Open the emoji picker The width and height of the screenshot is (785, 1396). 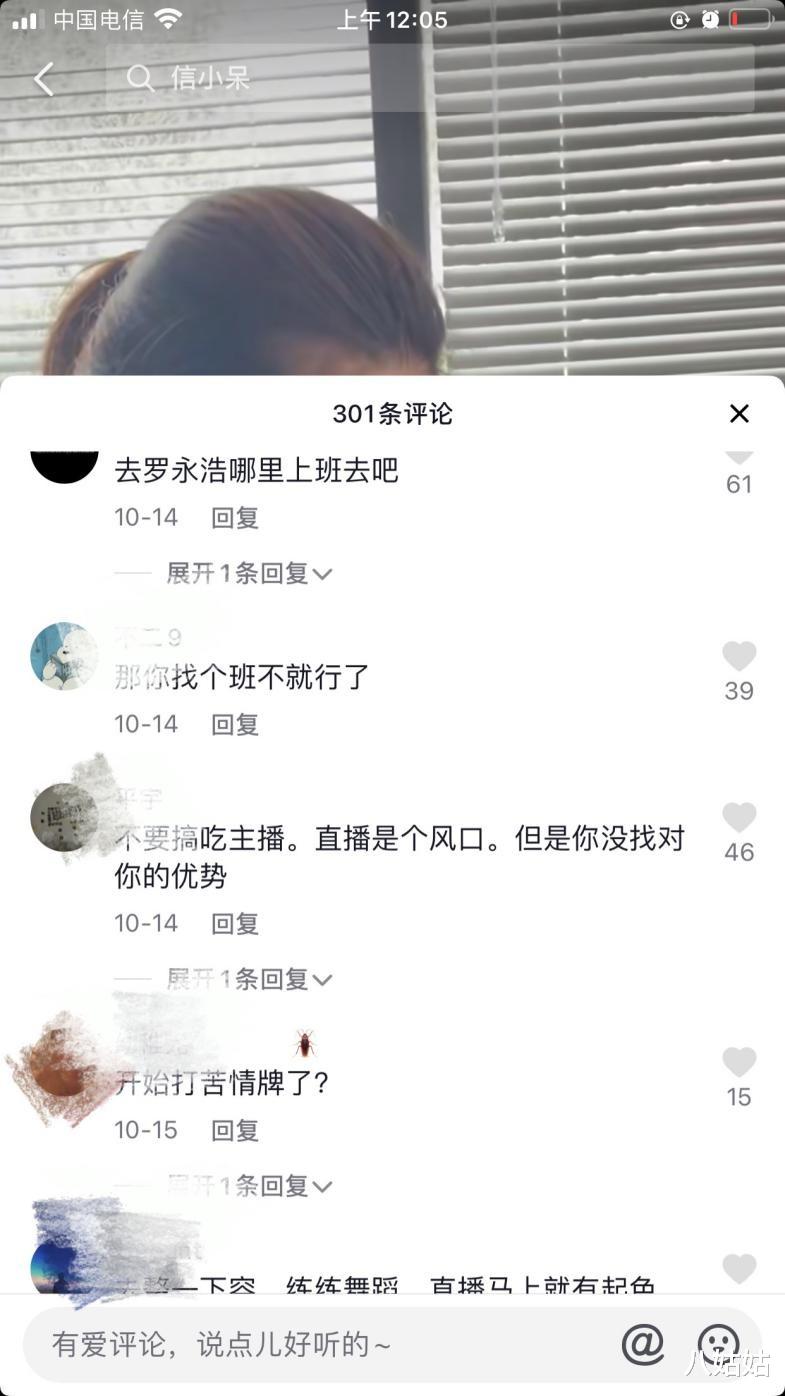pos(718,1344)
